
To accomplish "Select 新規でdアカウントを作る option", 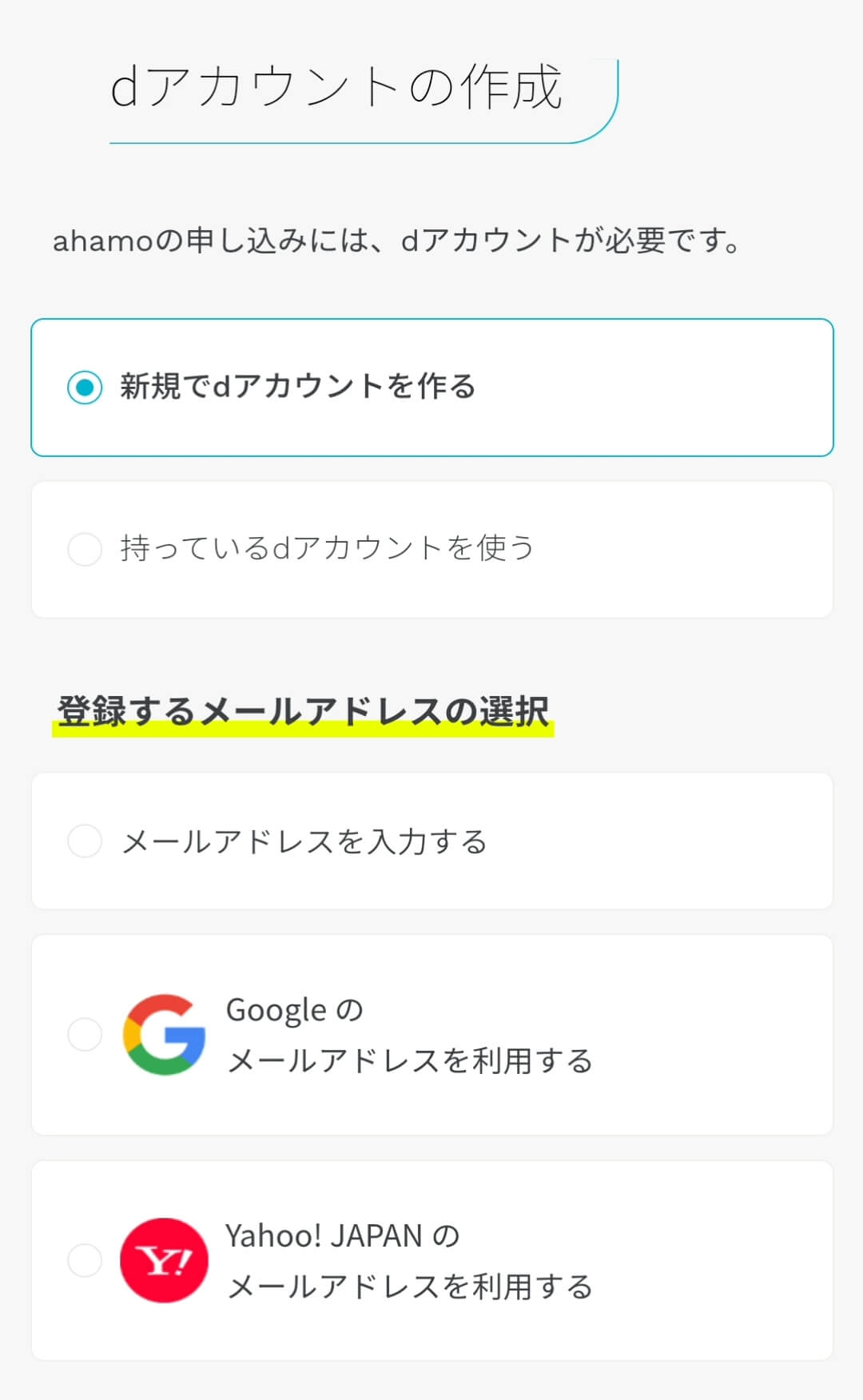I will (431, 388).
